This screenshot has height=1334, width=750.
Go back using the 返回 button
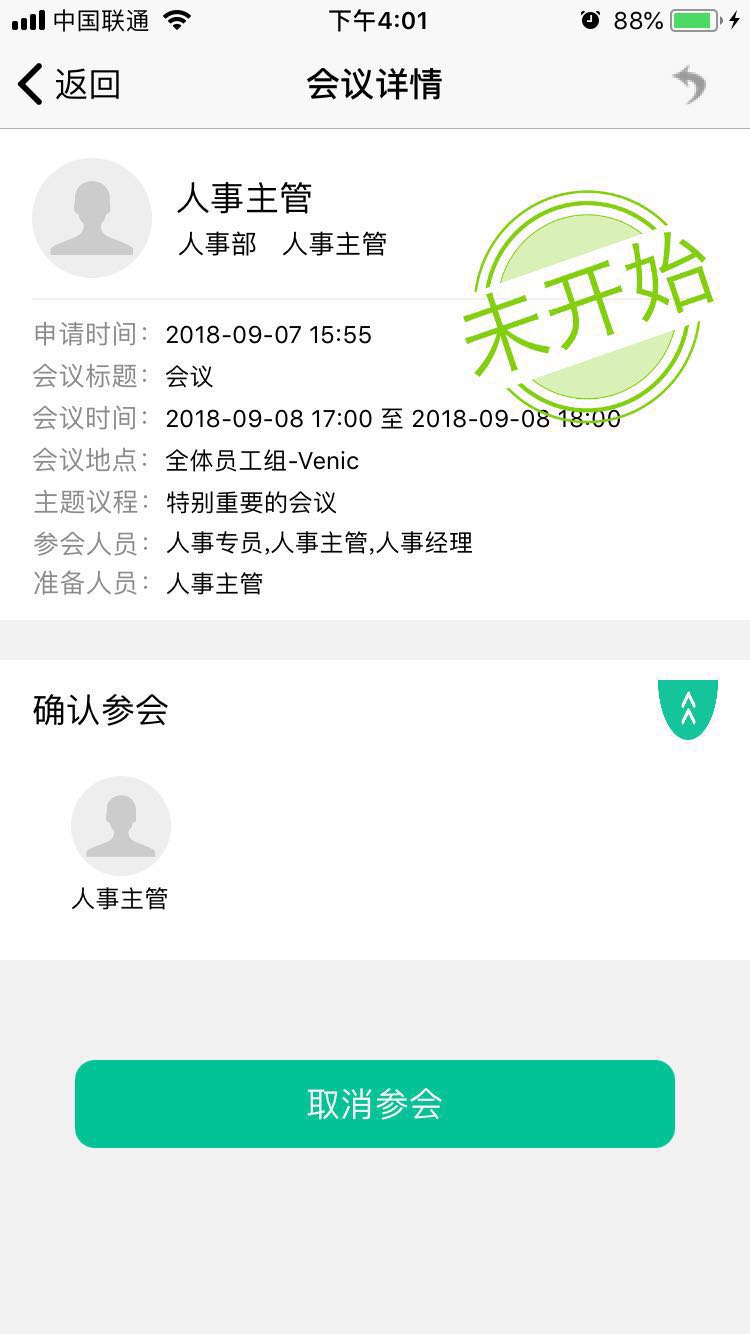click(x=69, y=84)
